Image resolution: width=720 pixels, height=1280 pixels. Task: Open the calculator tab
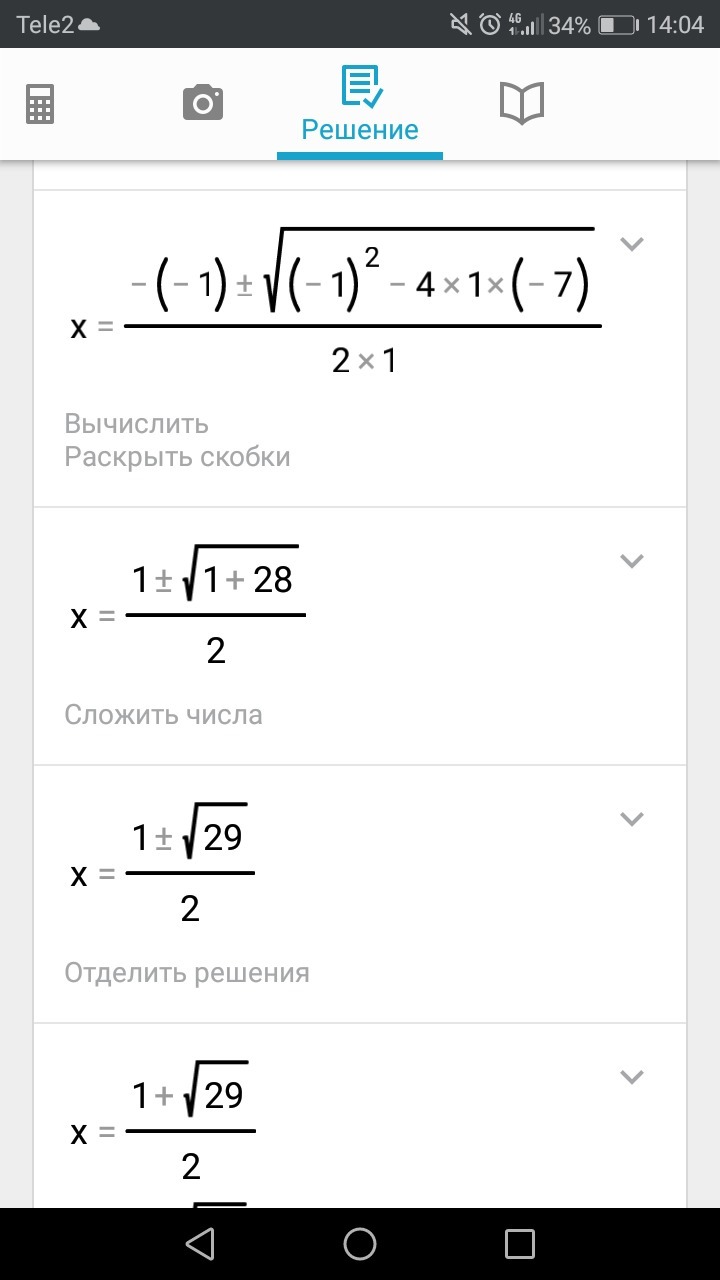(x=40, y=104)
